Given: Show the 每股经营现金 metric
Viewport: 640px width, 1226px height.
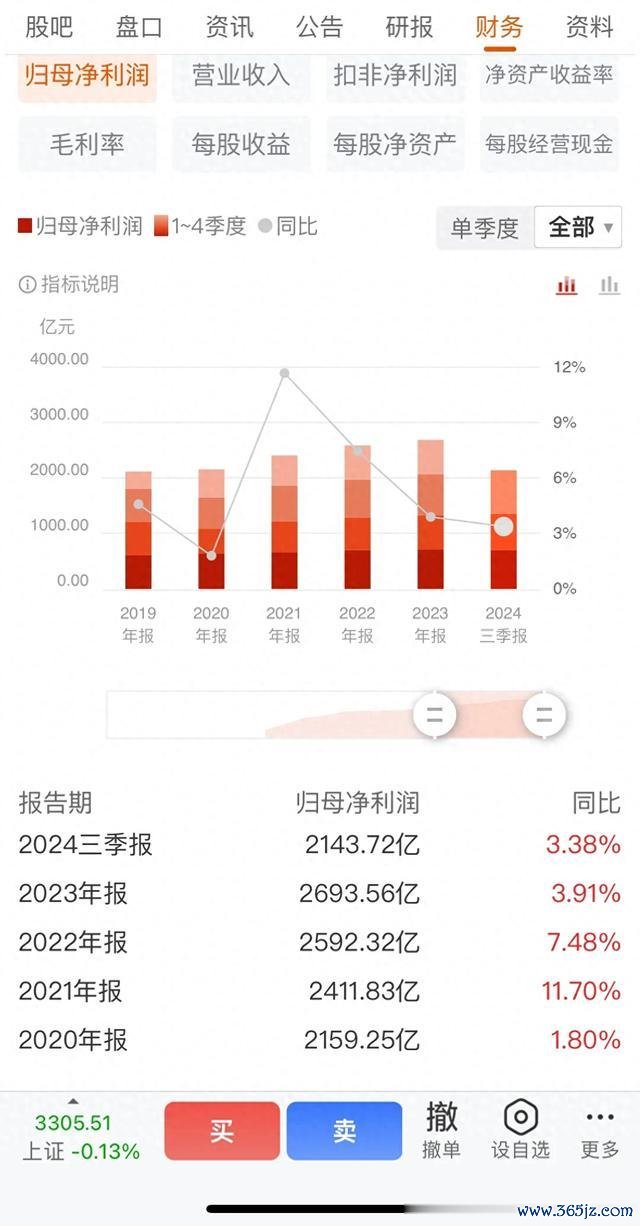Looking at the screenshot, I should 549,144.
